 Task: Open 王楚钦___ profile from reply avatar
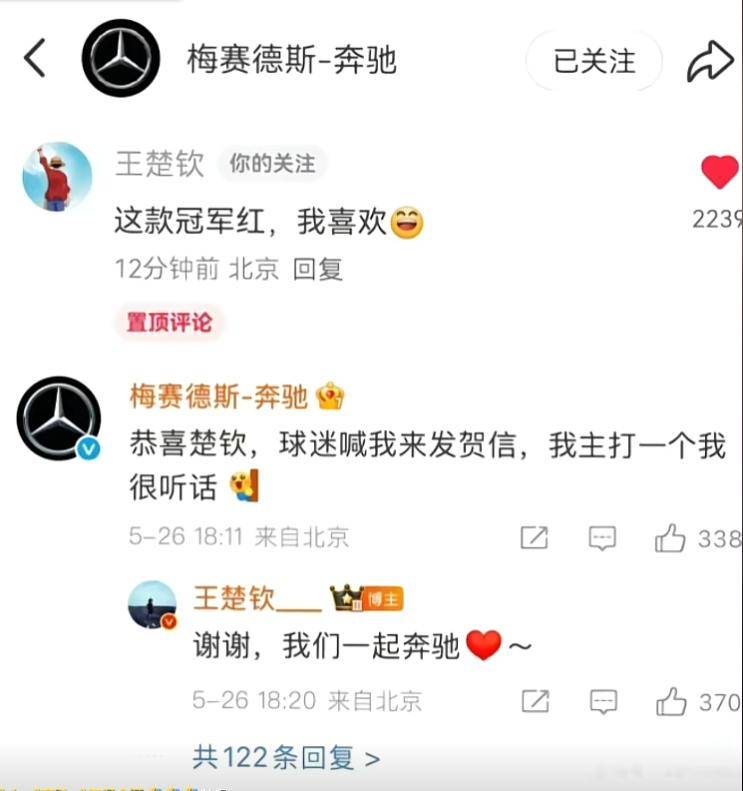pos(153,605)
